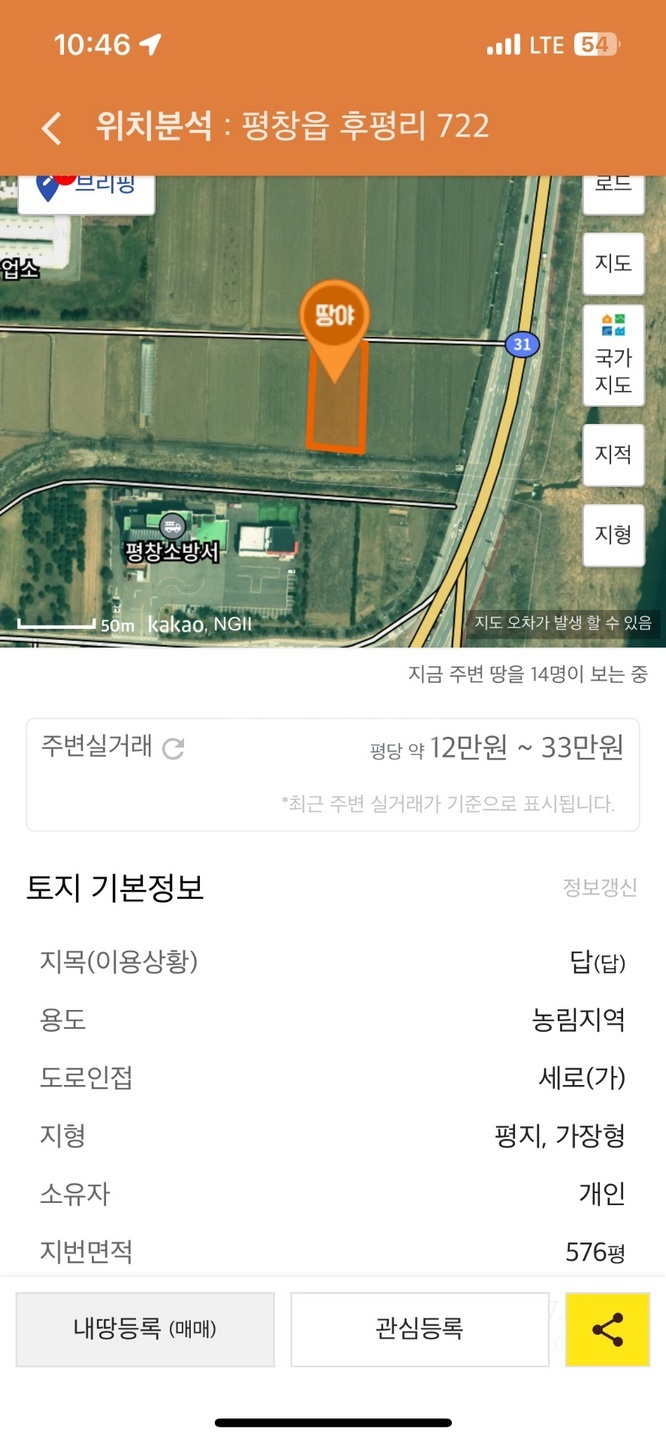This screenshot has width=666, height=1440.
Task: Open the 브리핑 button on the map
Action: click(87, 190)
